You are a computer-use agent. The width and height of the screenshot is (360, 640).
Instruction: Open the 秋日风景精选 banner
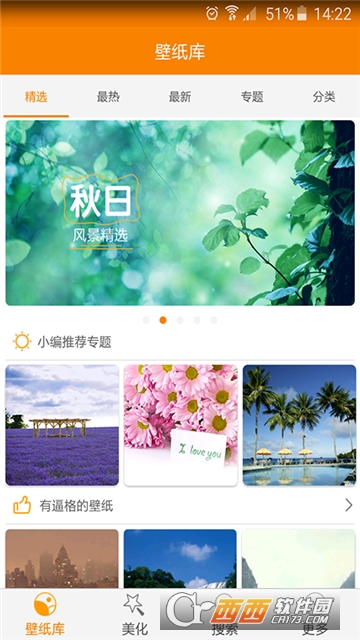[x=180, y=213]
